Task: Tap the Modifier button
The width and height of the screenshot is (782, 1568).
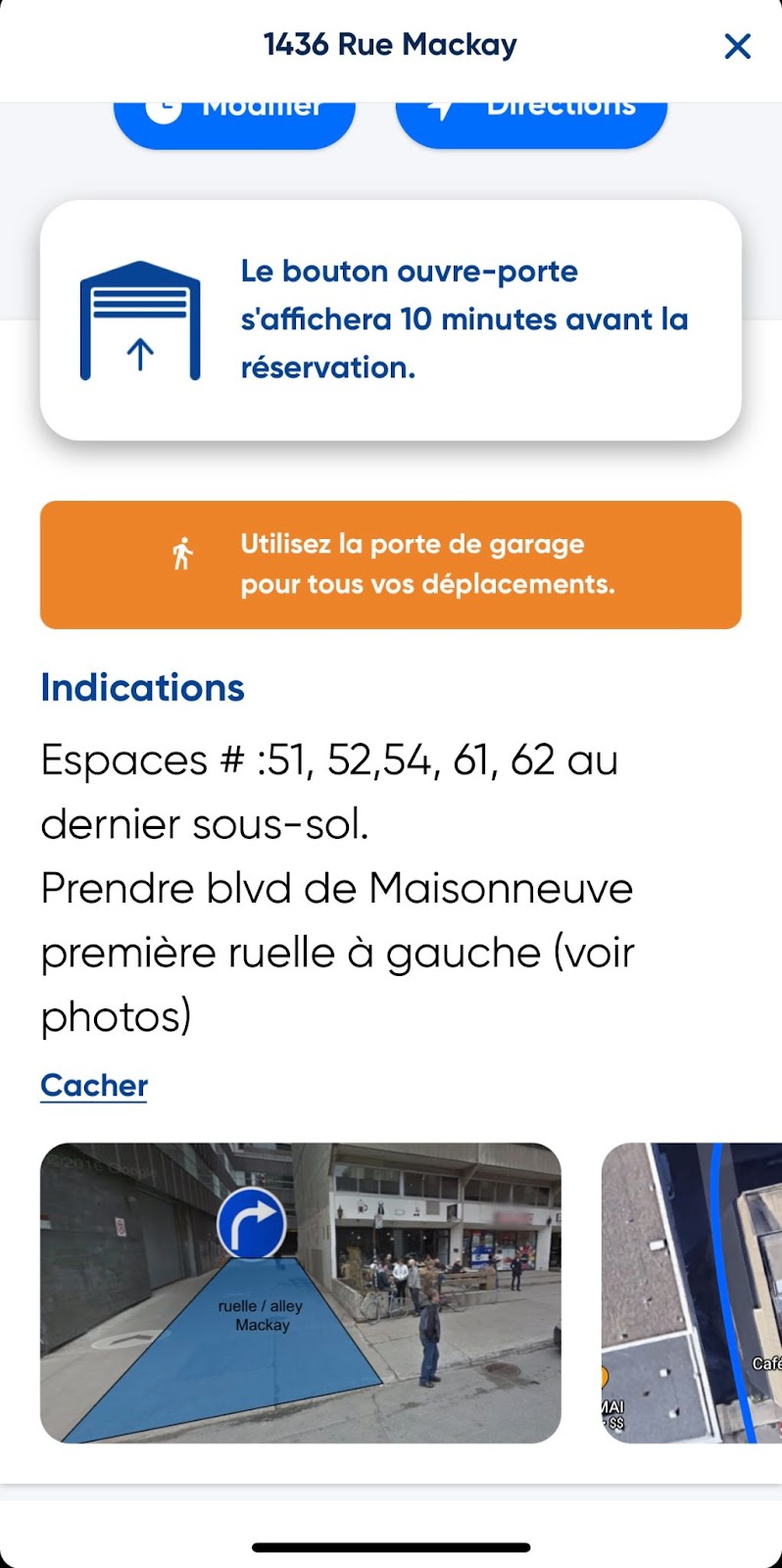Action: [234, 121]
